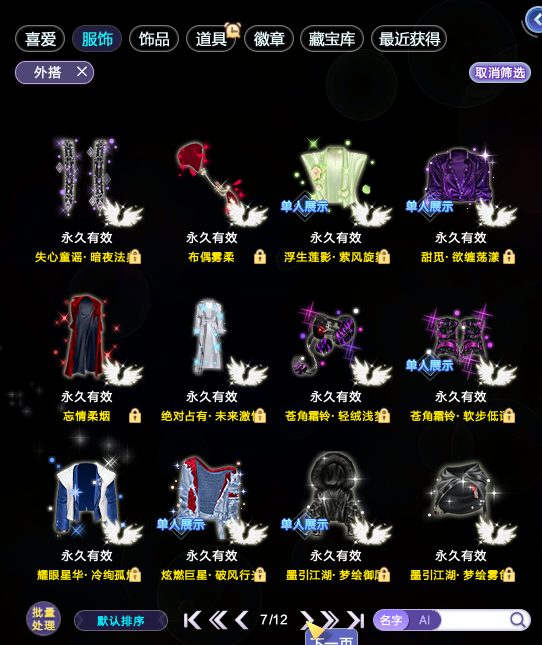
Task: Open the 饰品 tab
Action: (x=154, y=39)
